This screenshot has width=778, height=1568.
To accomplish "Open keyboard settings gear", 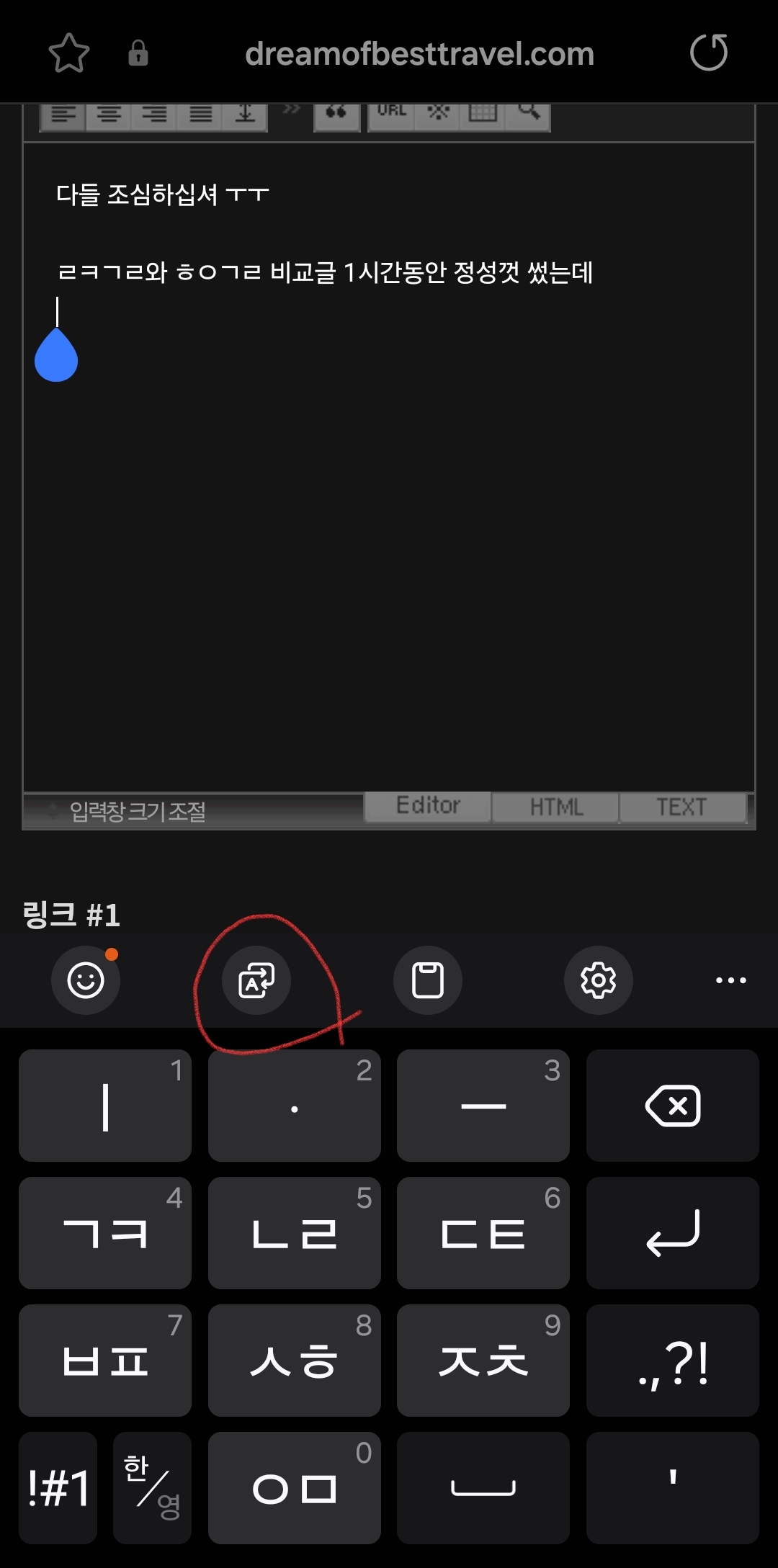I will click(x=598, y=980).
